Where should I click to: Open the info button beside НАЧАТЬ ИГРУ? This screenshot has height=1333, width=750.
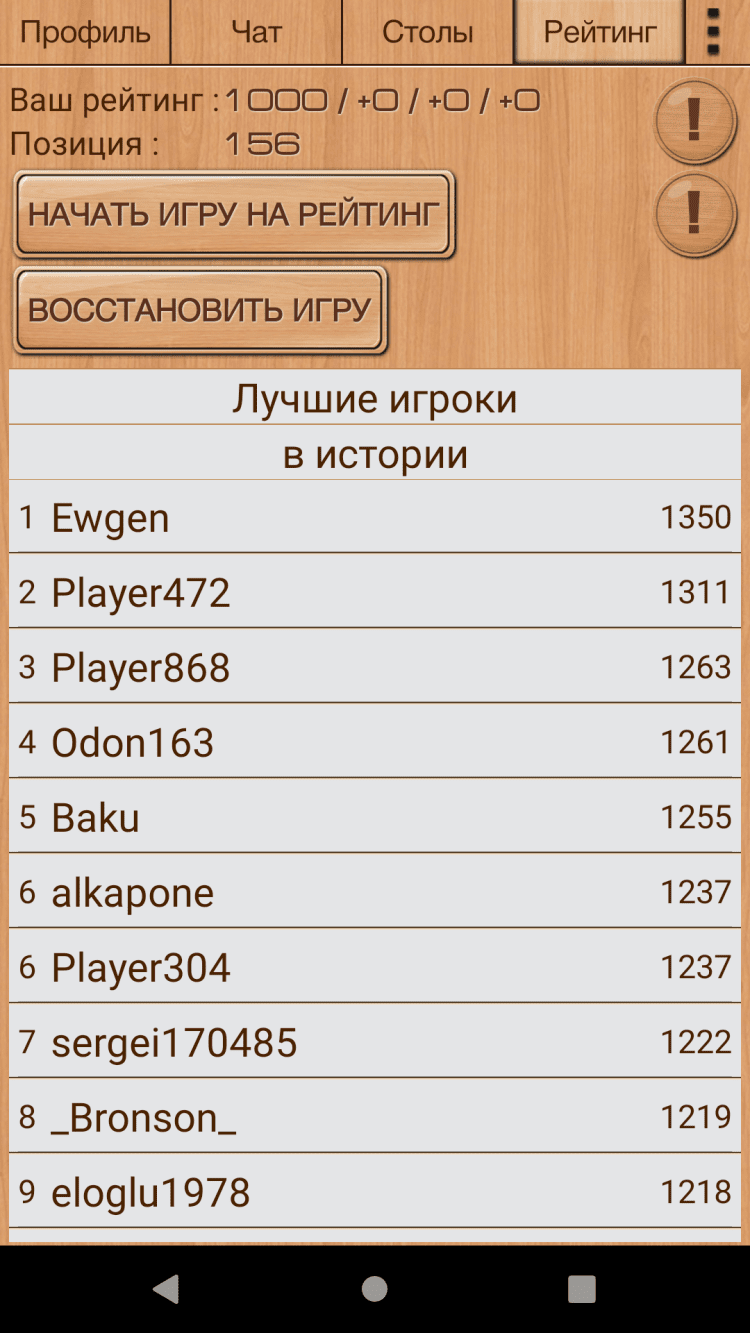coord(695,214)
